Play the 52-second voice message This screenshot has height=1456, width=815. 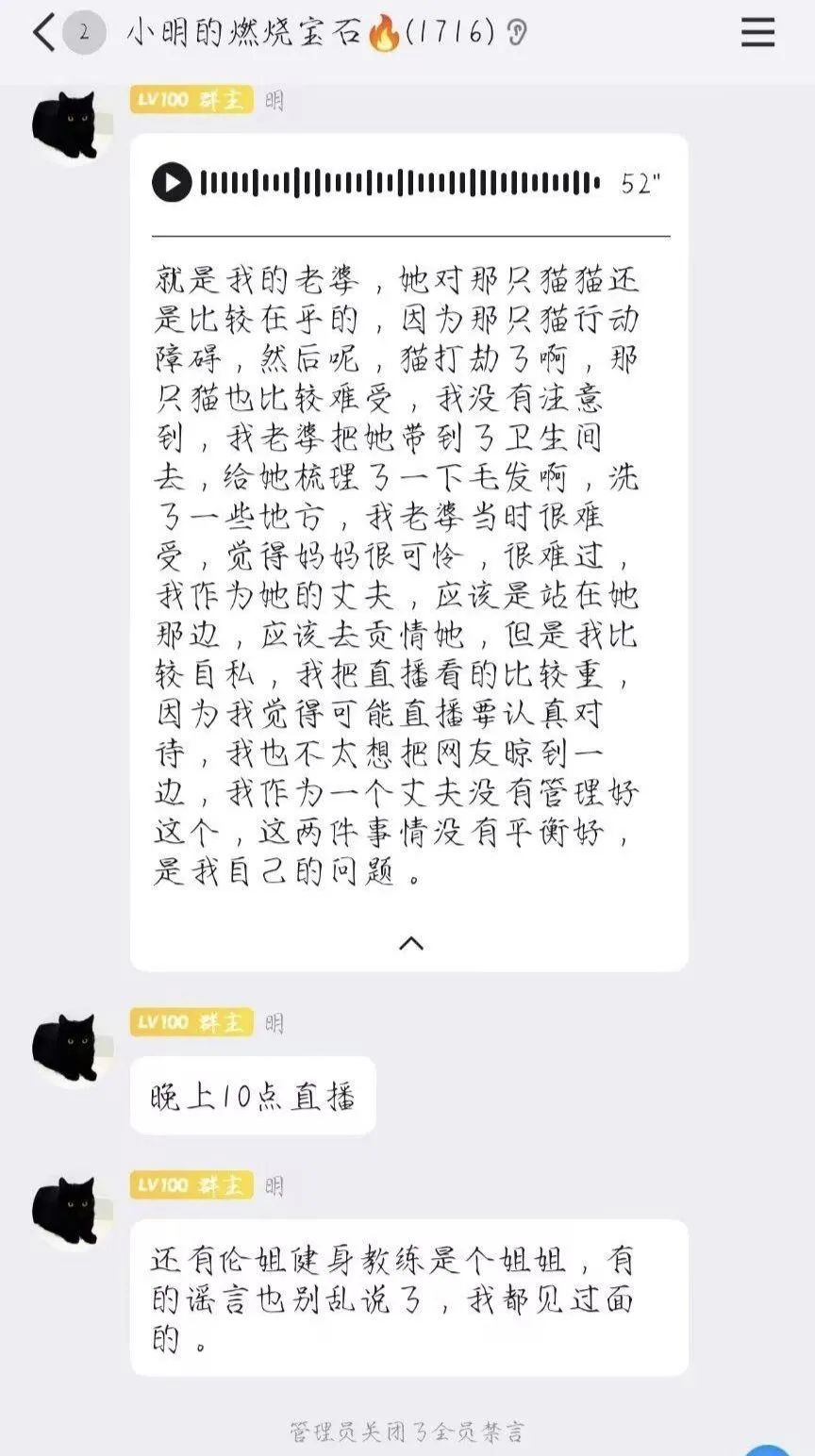[x=172, y=182]
